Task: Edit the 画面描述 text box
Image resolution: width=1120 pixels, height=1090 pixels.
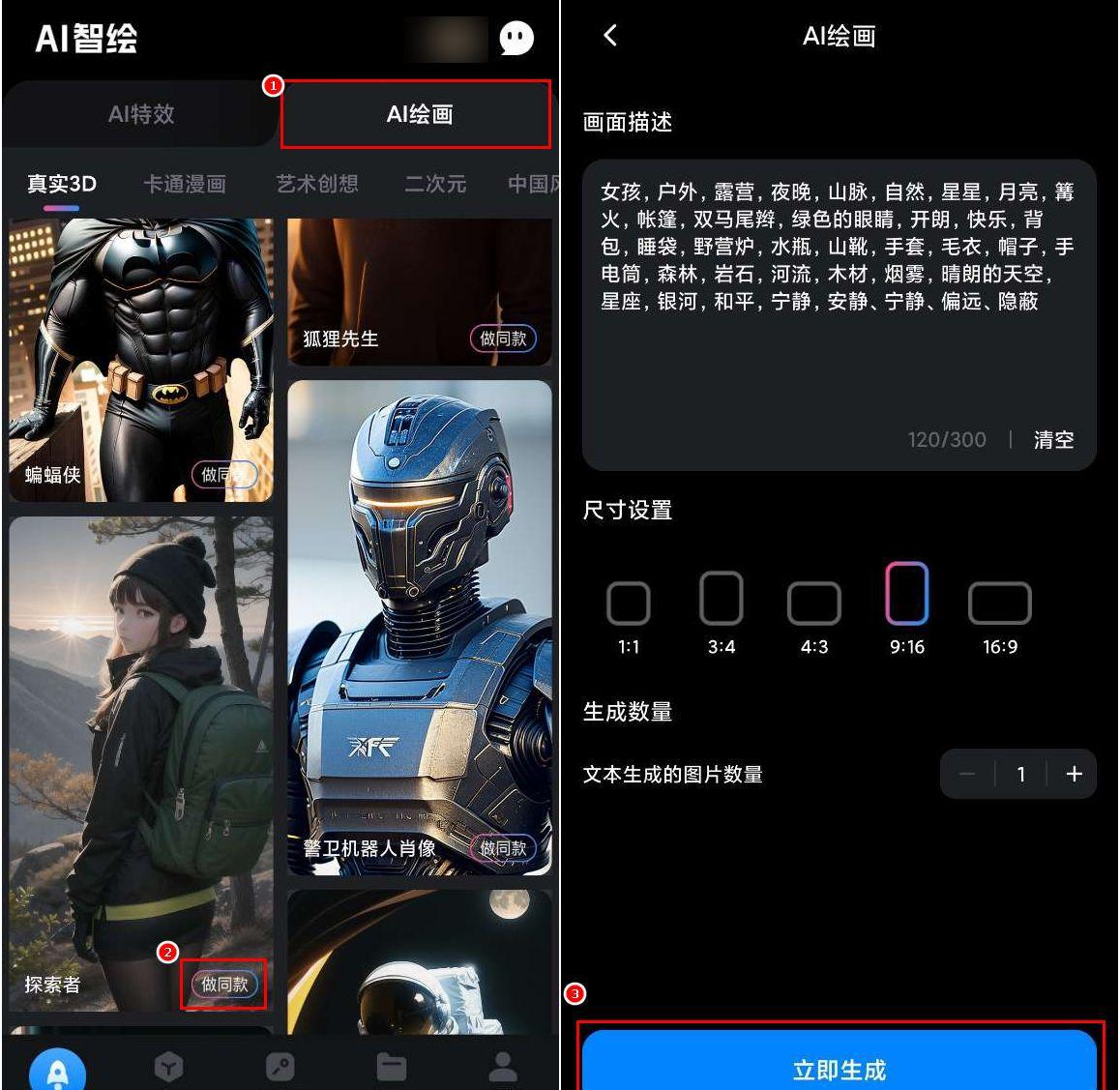Action: [x=838, y=290]
